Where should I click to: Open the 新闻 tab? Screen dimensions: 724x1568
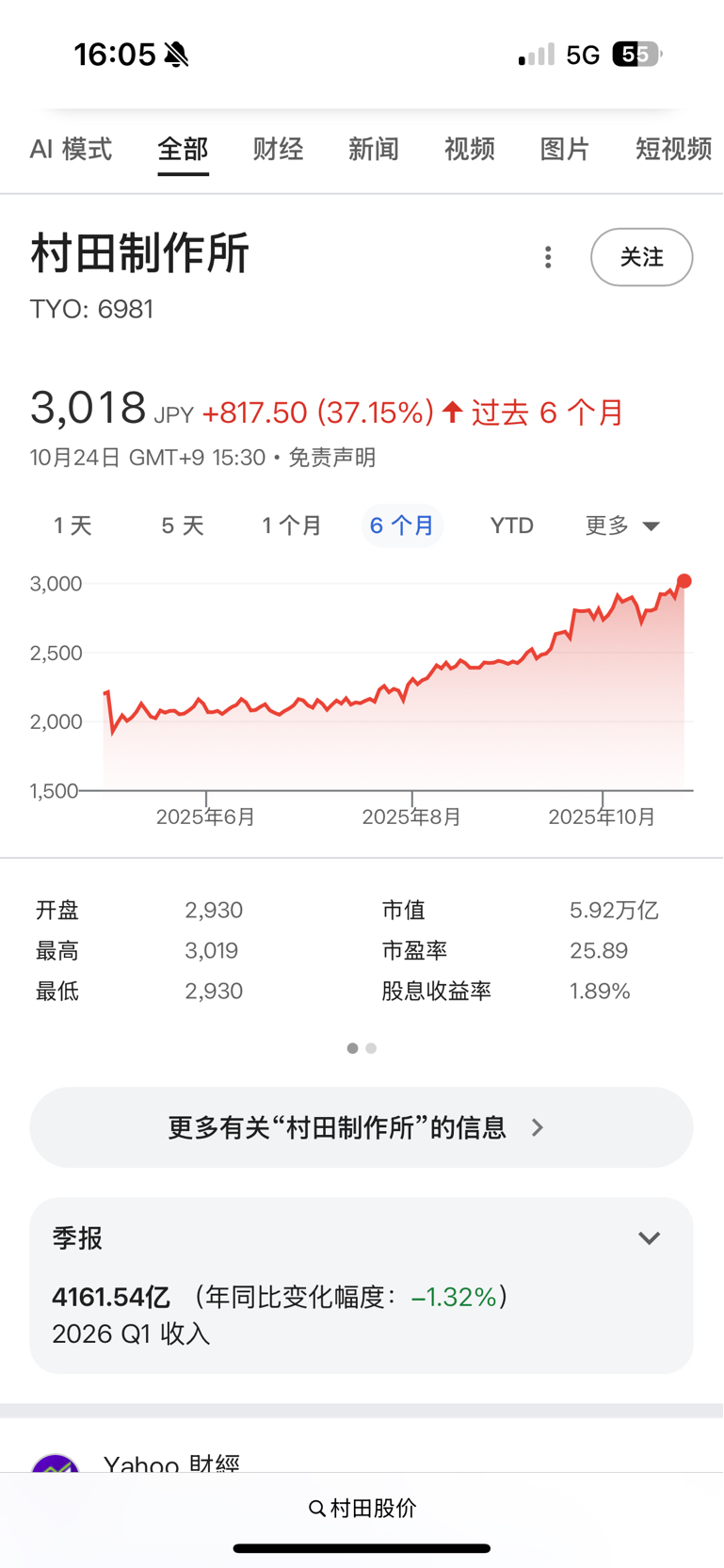point(374,149)
